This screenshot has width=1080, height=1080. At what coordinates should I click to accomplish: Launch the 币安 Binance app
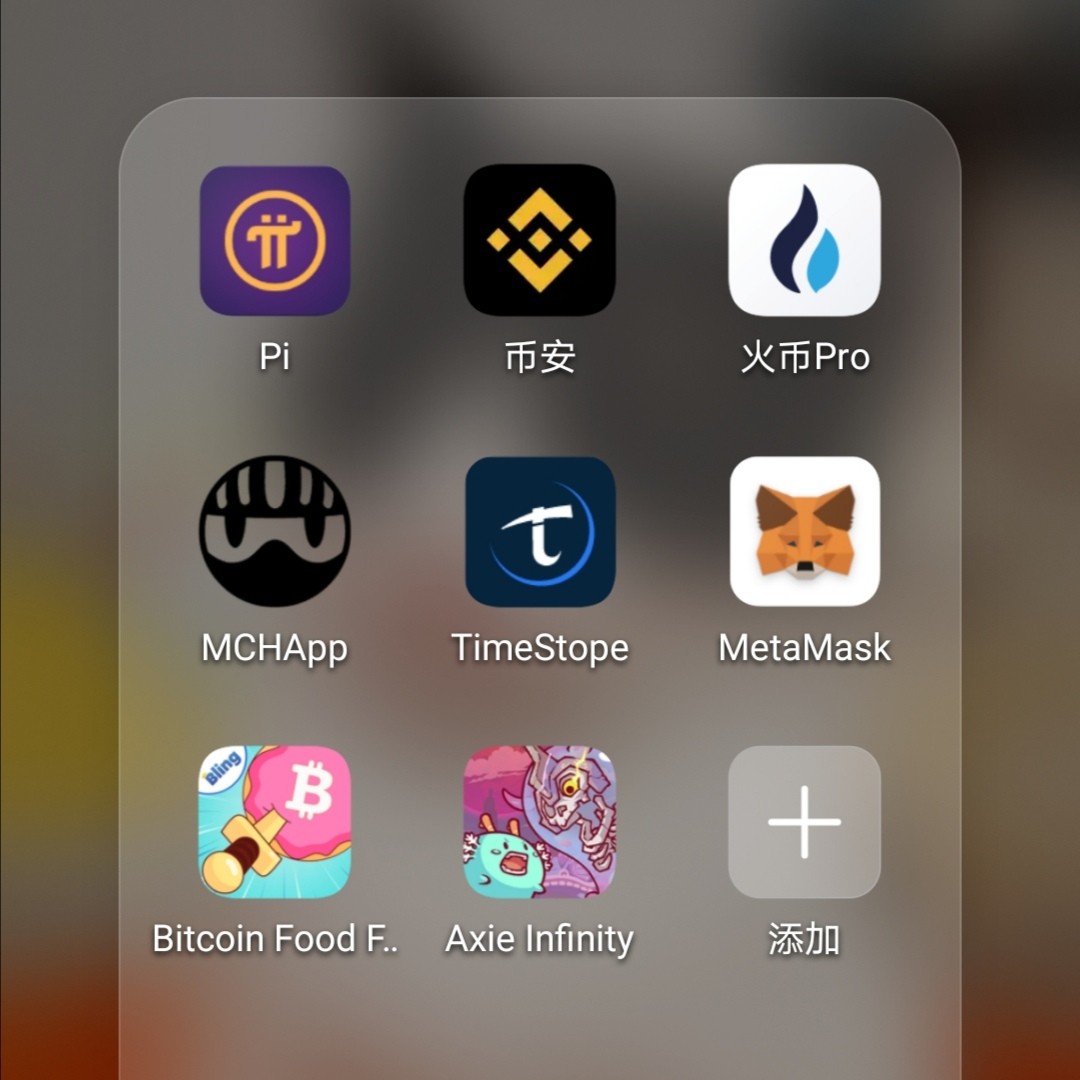[539, 241]
